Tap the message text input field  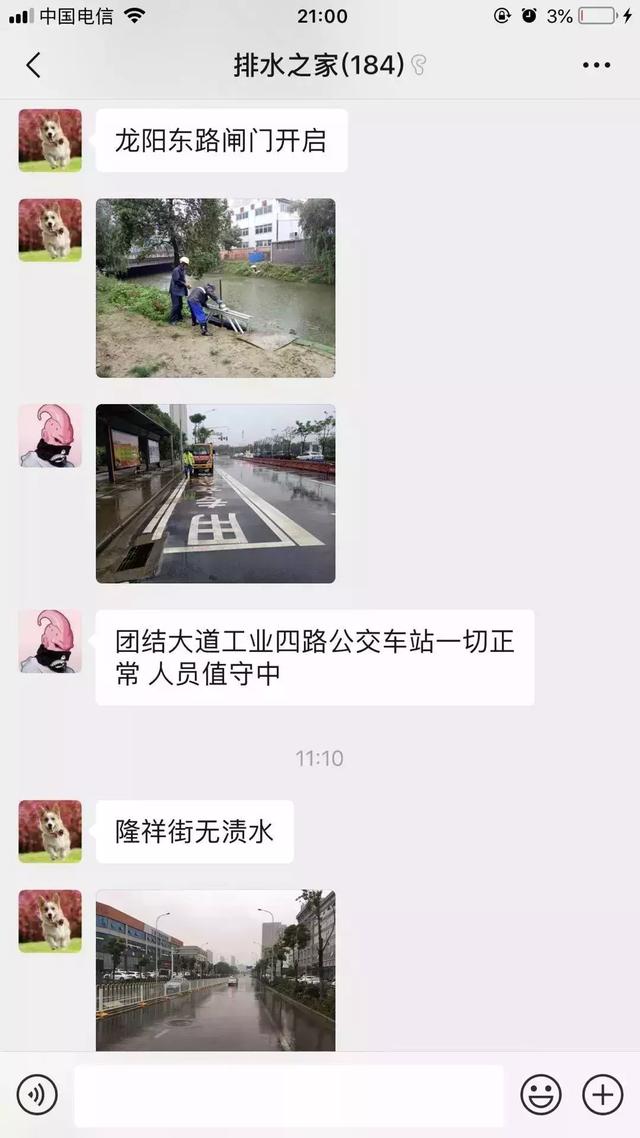click(x=288, y=1095)
